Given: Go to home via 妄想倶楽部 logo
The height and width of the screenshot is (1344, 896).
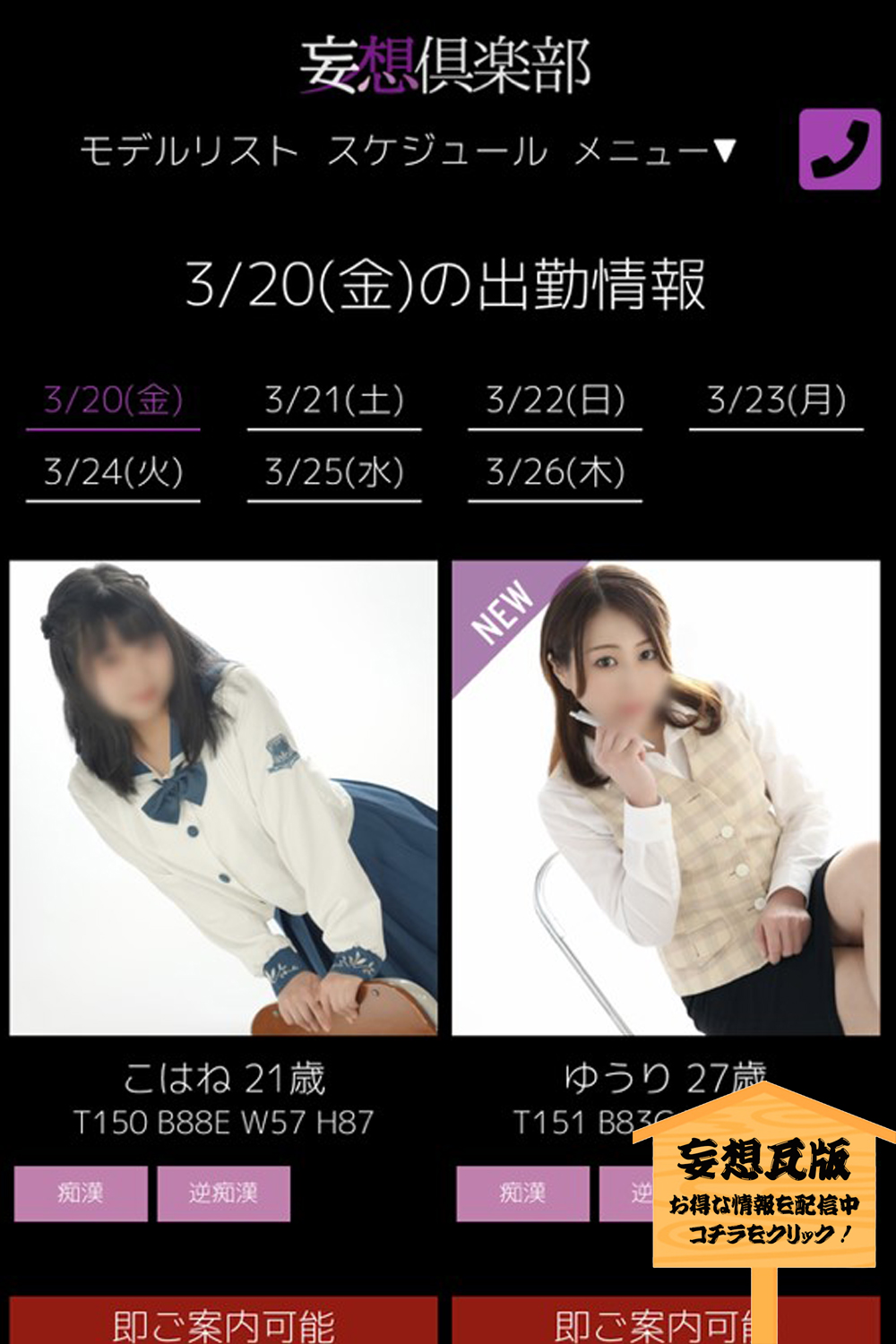Looking at the screenshot, I should (445, 65).
